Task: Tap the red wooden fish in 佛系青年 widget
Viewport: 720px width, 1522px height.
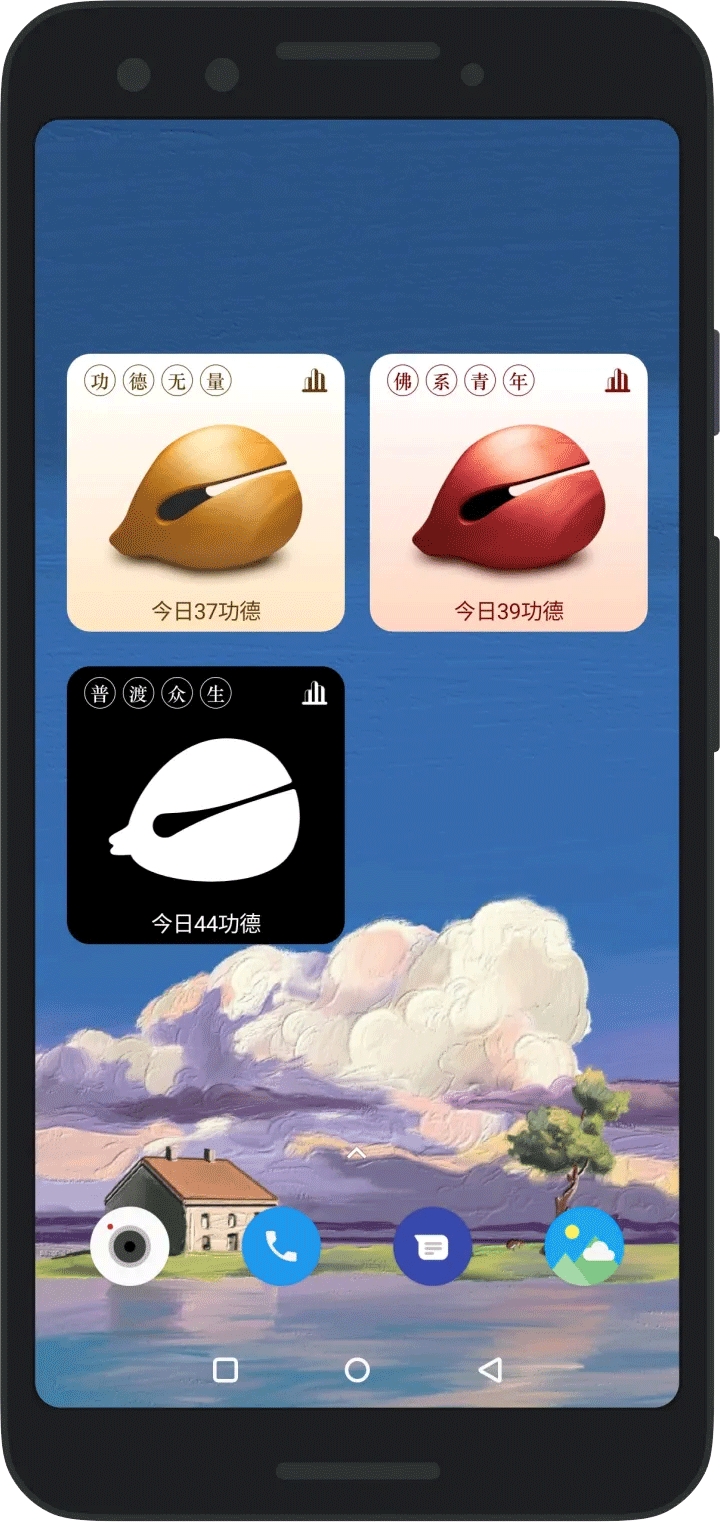Action: (509, 498)
